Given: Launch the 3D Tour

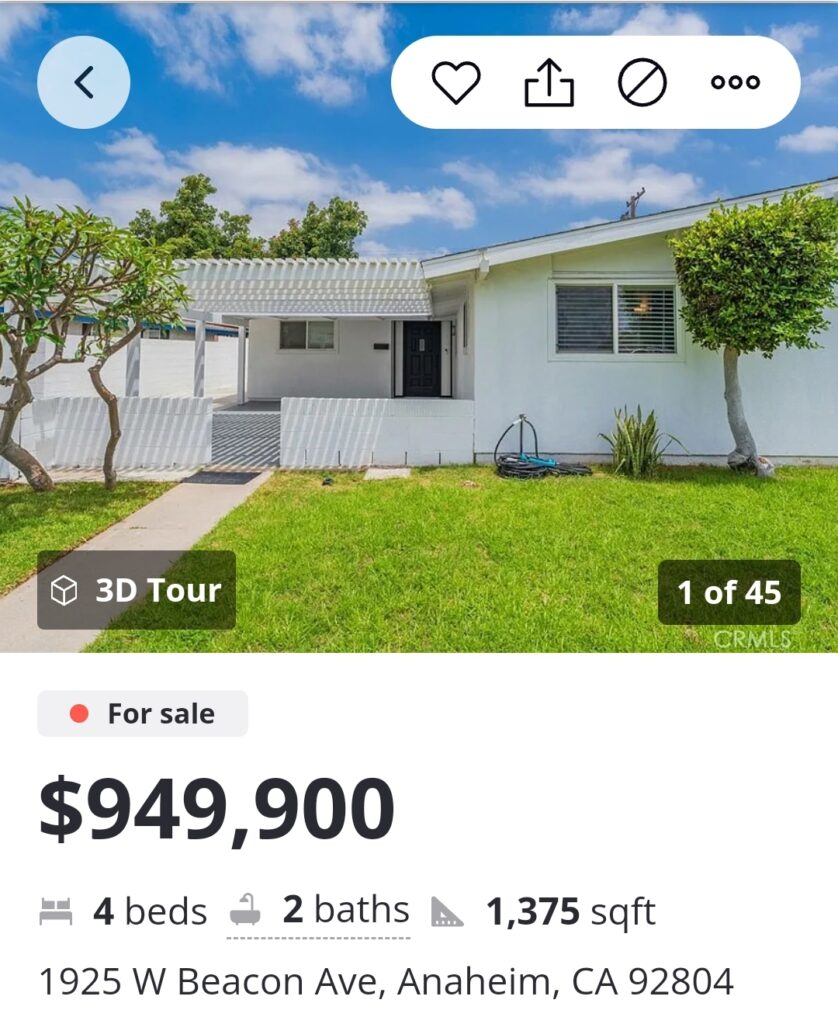Looking at the screenshot, I should (x=137, y=590).
